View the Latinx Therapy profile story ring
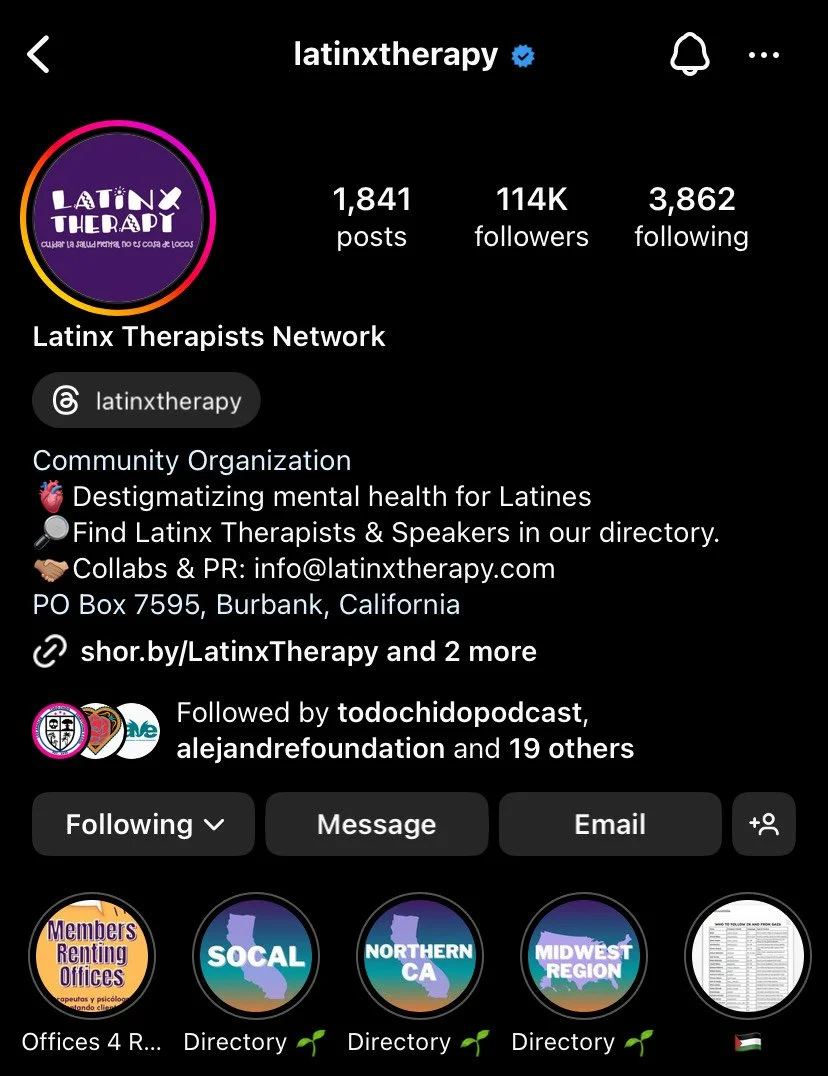Screen dimensions: 828x1076 point(118,218)
